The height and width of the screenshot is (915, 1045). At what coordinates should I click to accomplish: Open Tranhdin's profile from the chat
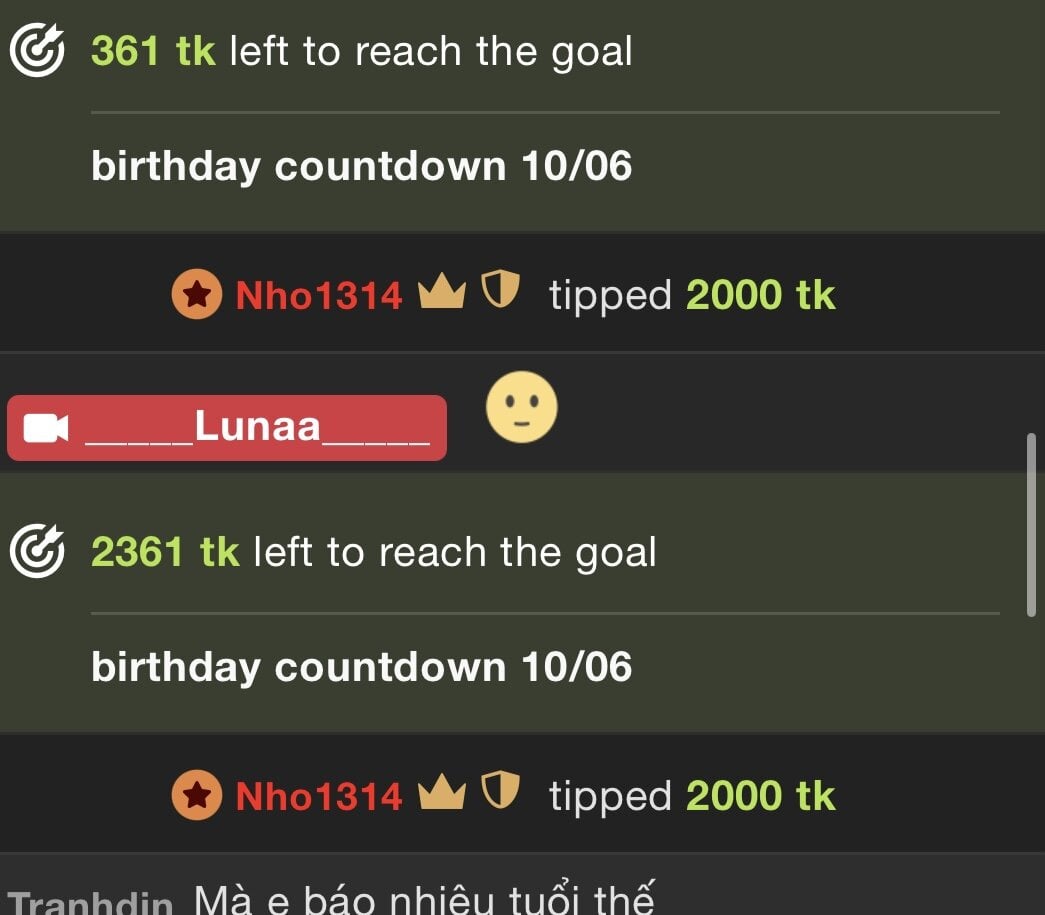[x=91, y=902]
